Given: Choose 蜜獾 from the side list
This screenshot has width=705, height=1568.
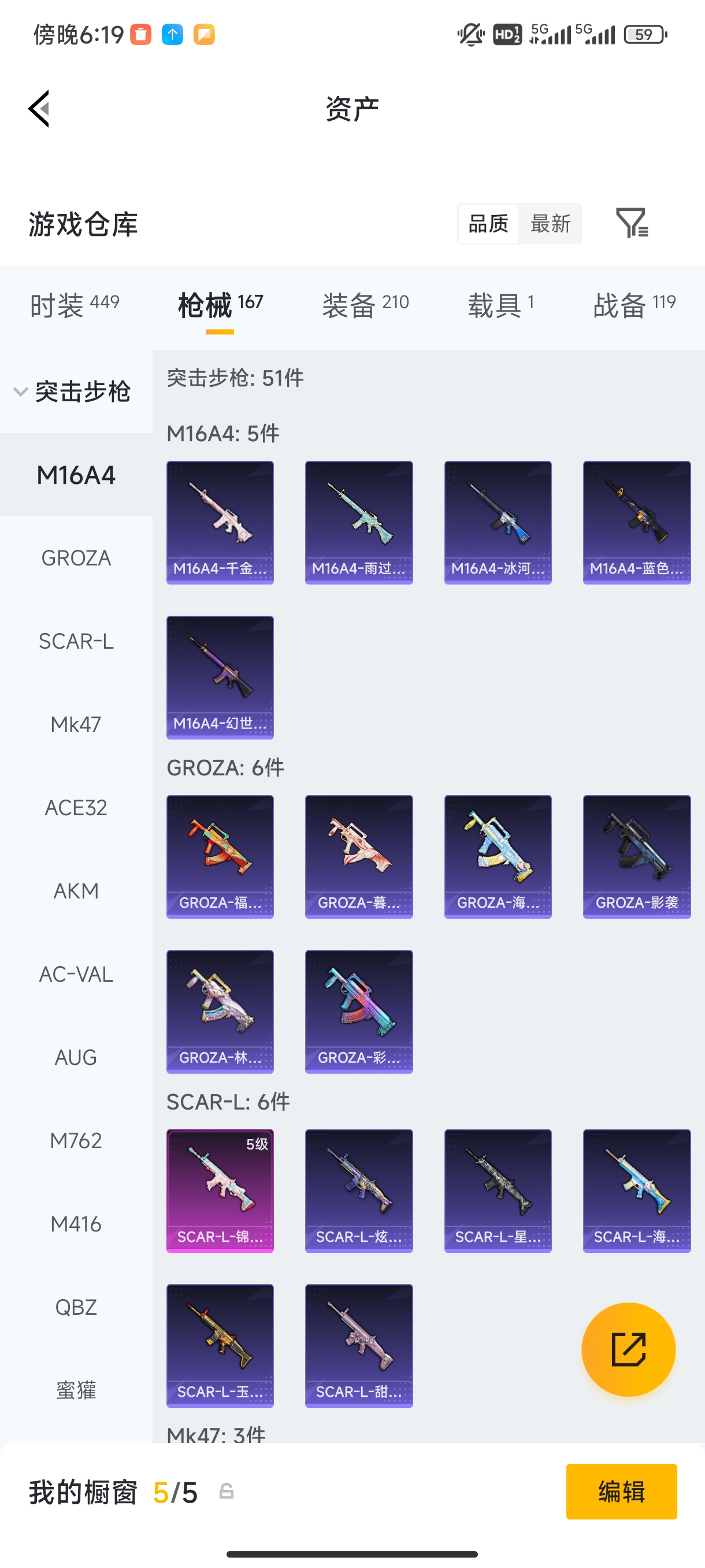Looking at the screenshot, I should (76, 1391).
